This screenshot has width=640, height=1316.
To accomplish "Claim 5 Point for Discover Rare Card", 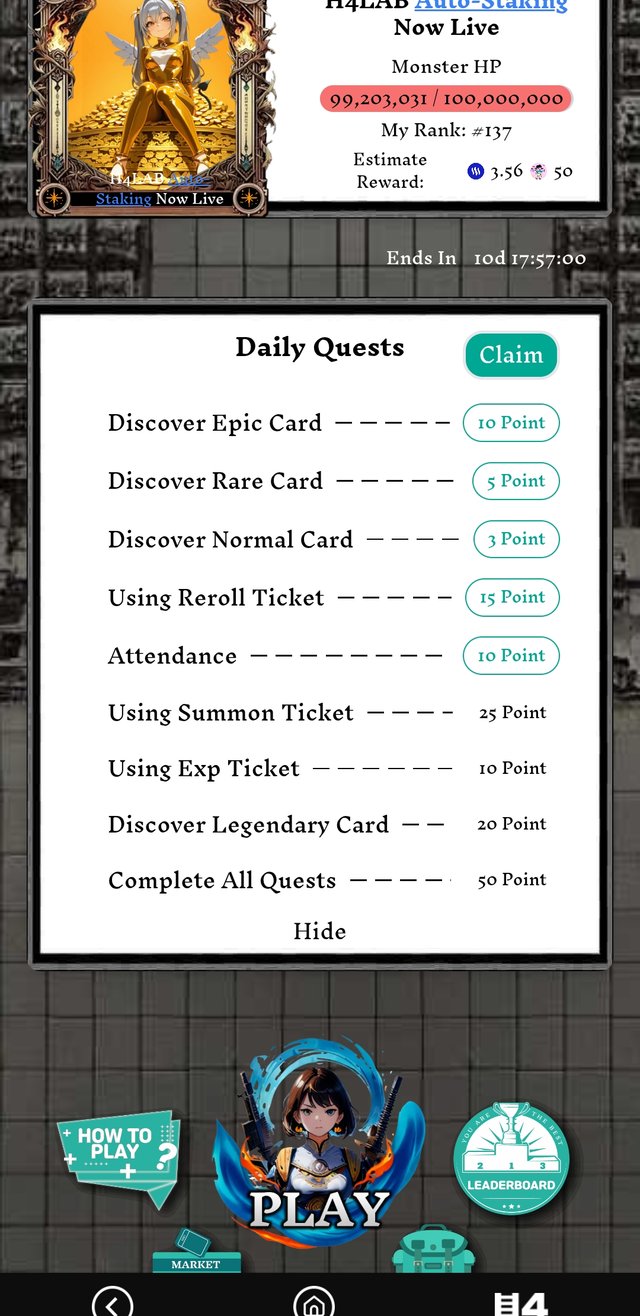I will [515, 481].
